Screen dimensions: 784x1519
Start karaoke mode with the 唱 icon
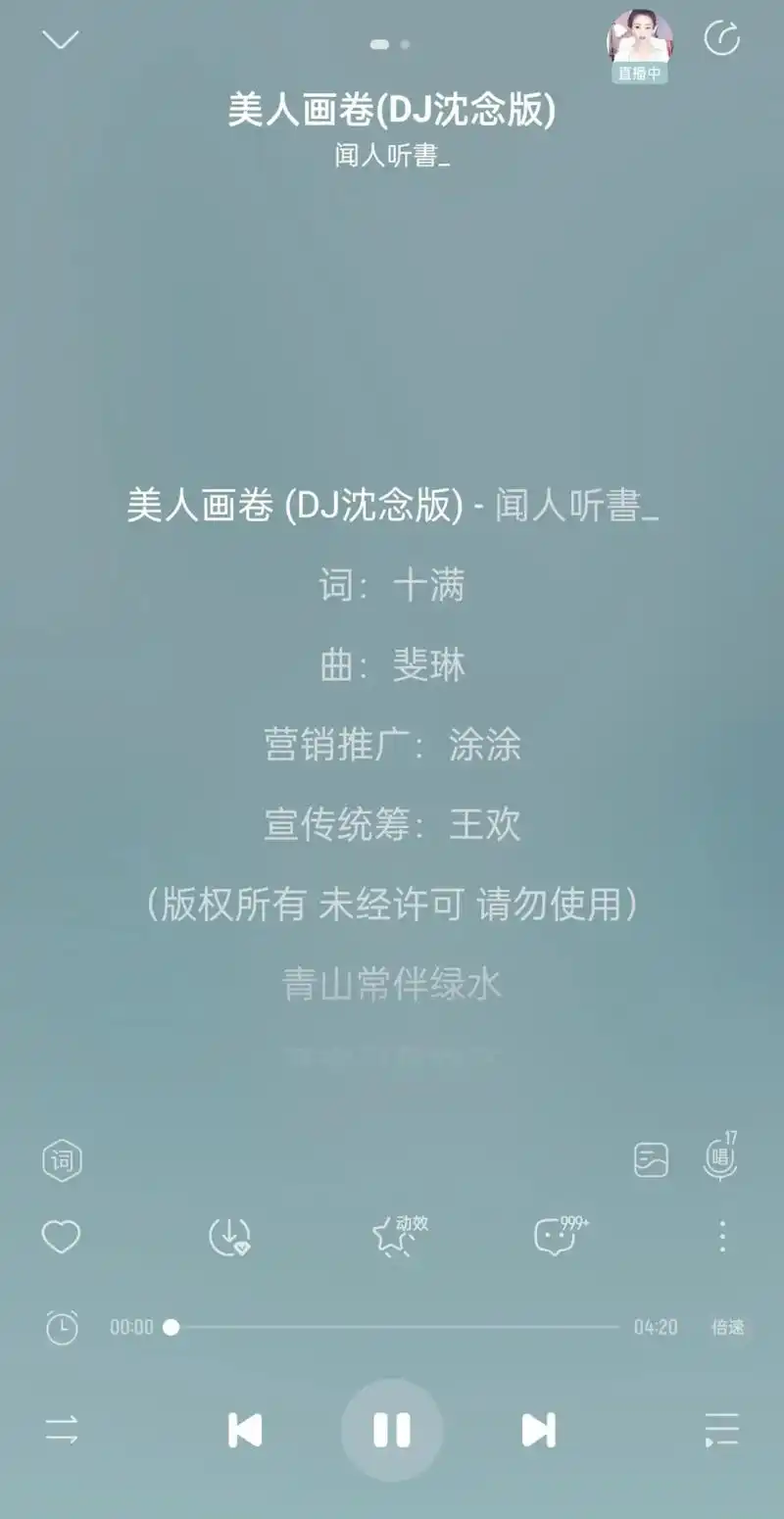pos(721,1159)
